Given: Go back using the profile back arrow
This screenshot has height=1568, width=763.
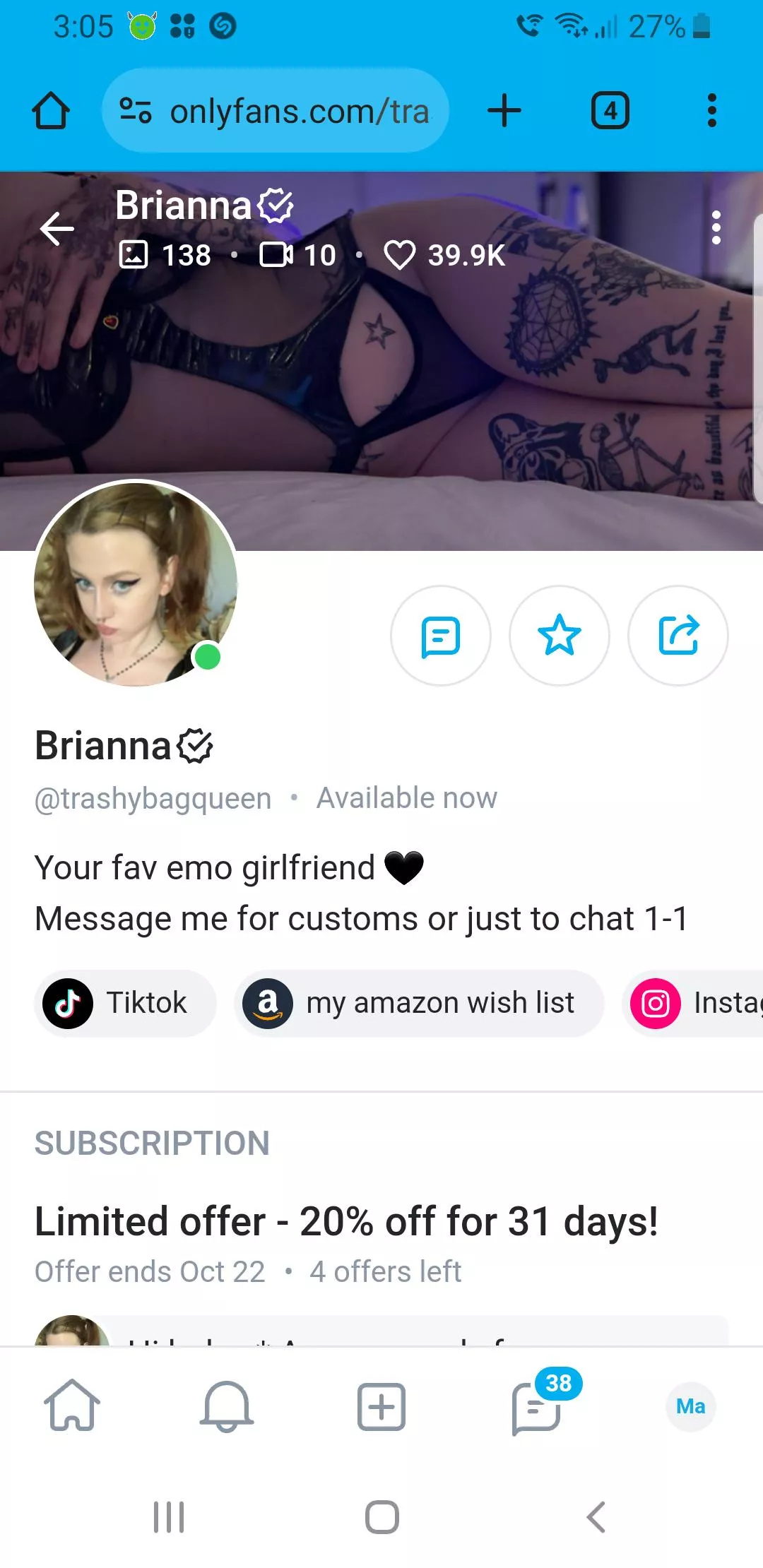Looking at the screenshot, I should tap(57, 228).
